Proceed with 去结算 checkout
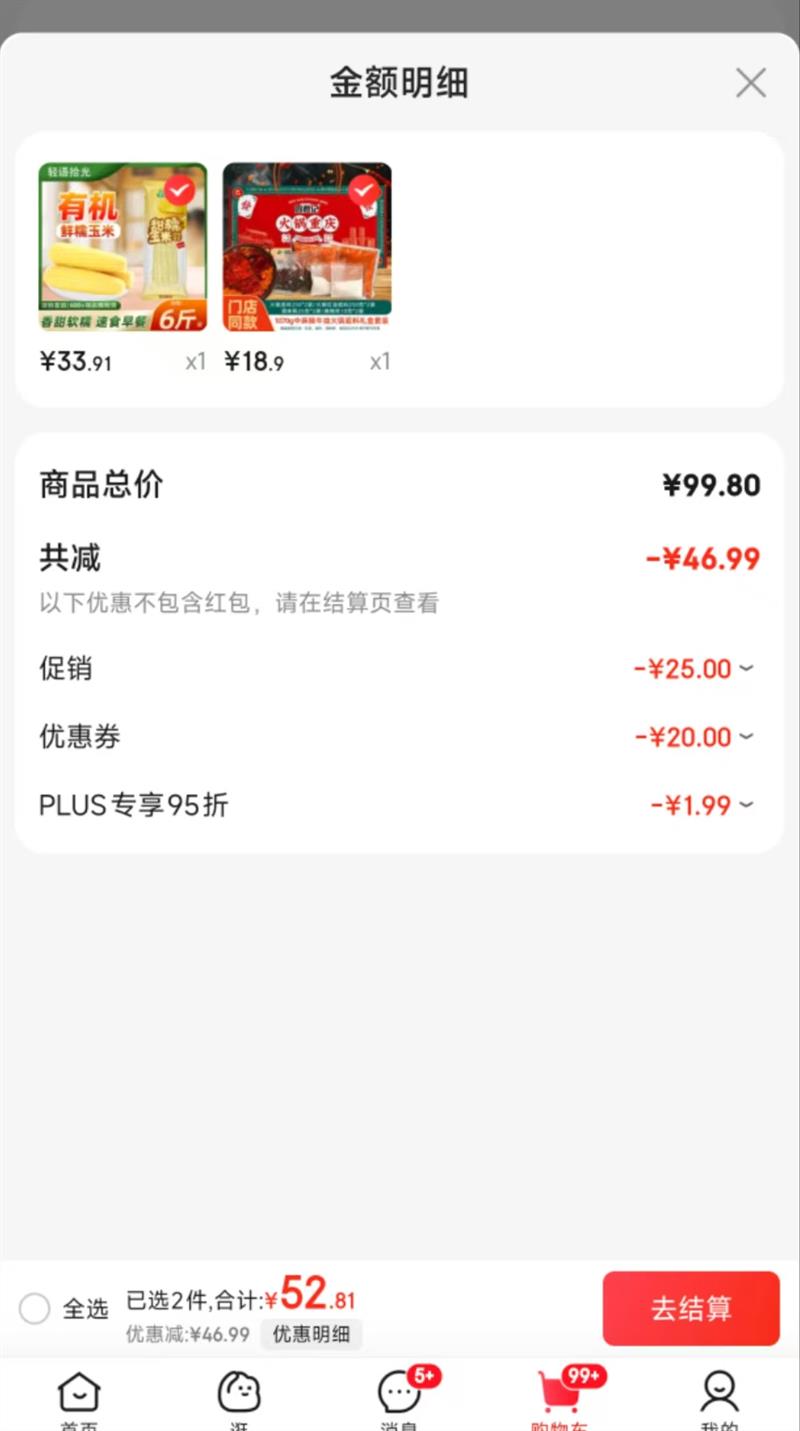Image resolution: width=800 pixels, height=1431 pixels. [x=690, y=1308]
